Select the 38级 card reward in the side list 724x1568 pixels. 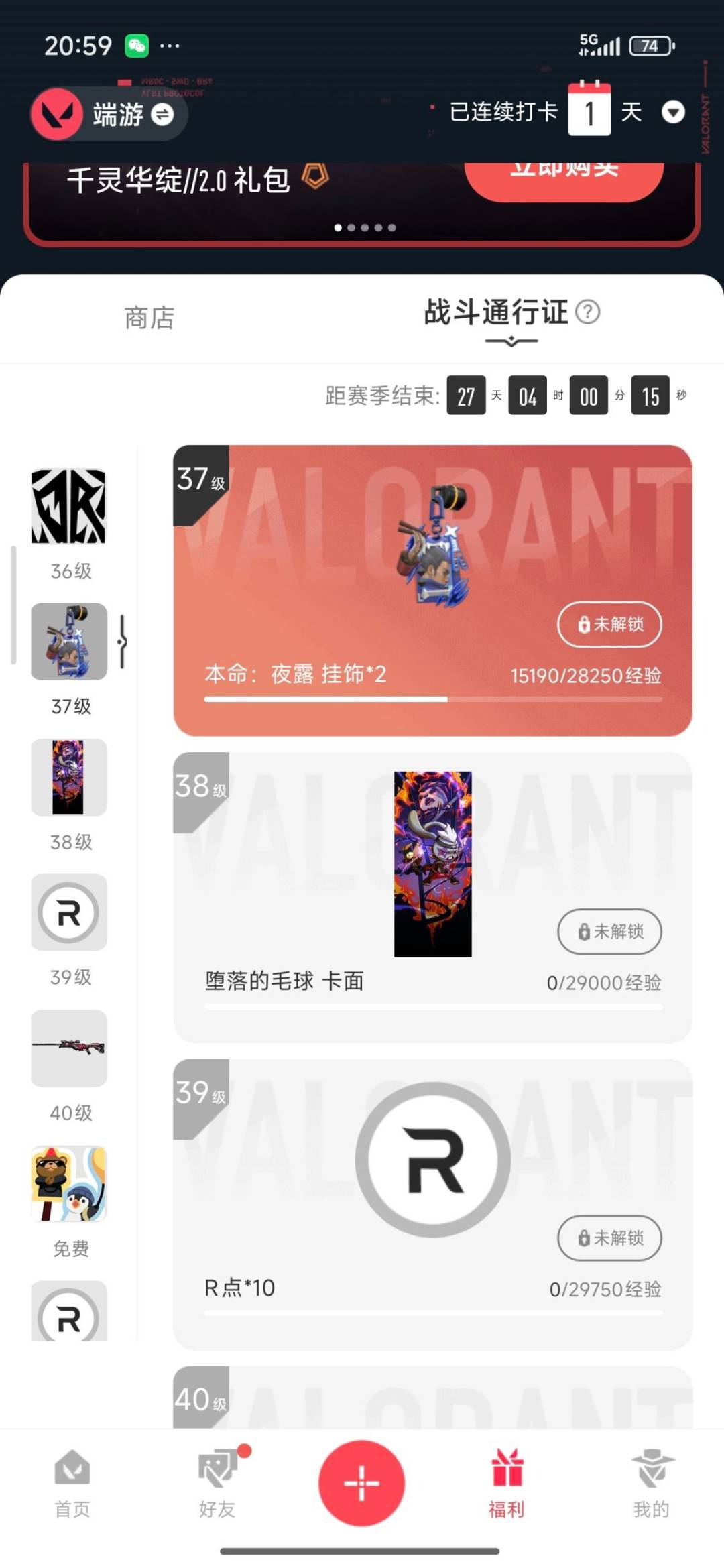pos(69,777)
